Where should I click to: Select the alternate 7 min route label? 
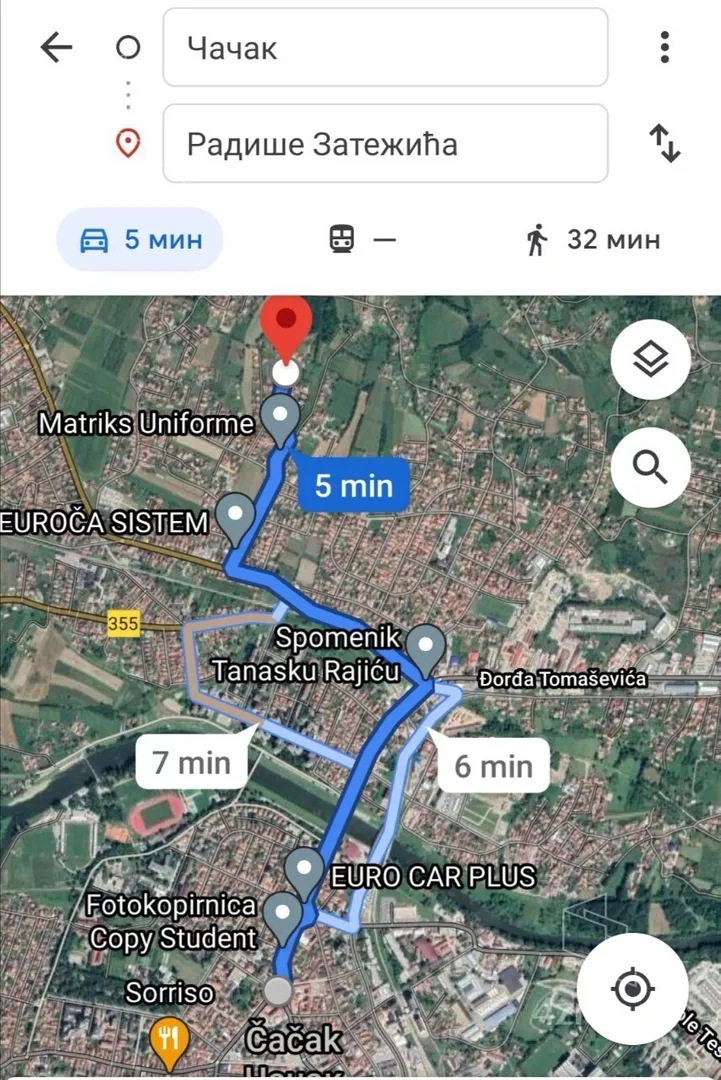191,762
